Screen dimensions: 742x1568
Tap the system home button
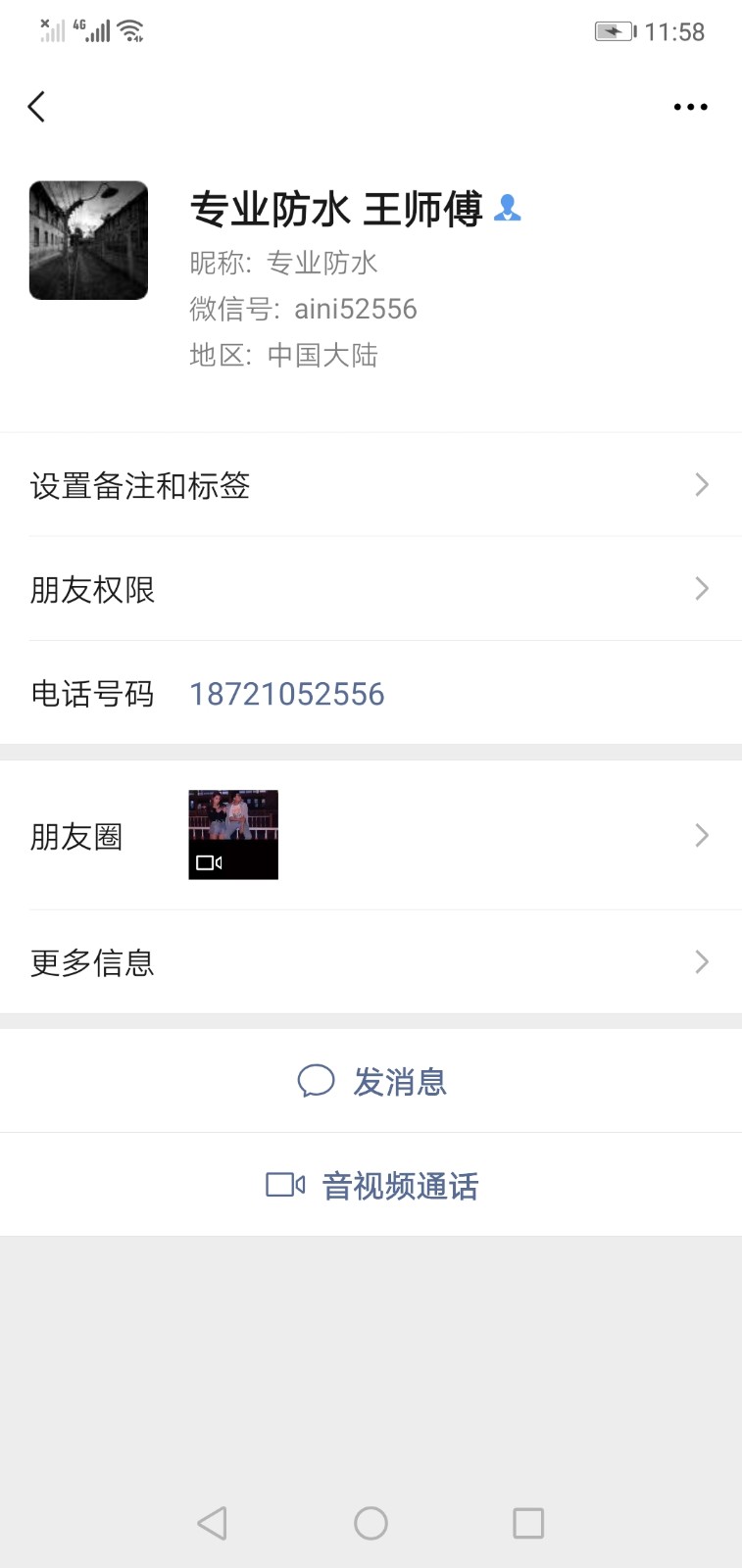tap(371, 1523)
